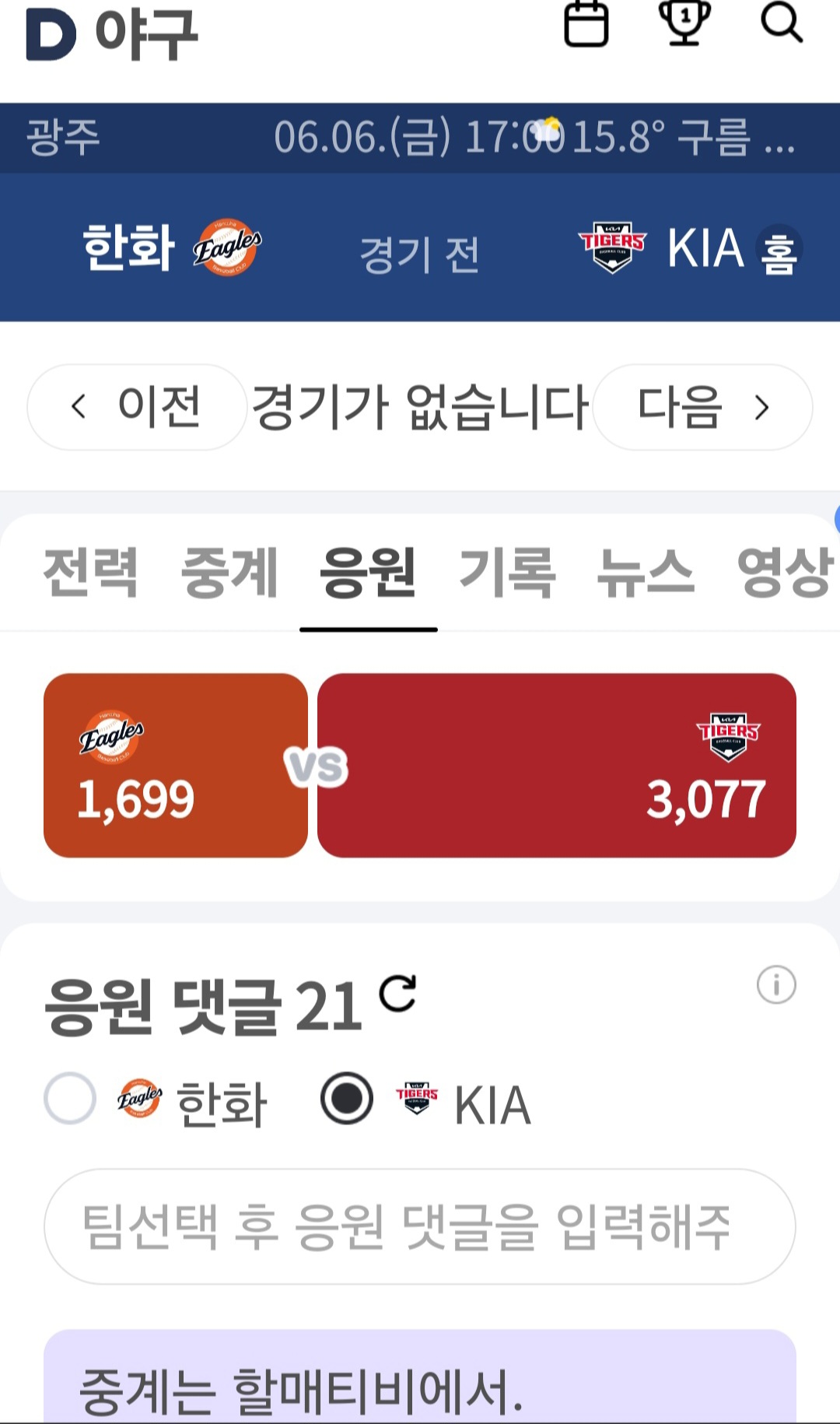Screen dimensions: 840x1424
Task: Open the trophy rankings icon
Action: pos(684,23)
